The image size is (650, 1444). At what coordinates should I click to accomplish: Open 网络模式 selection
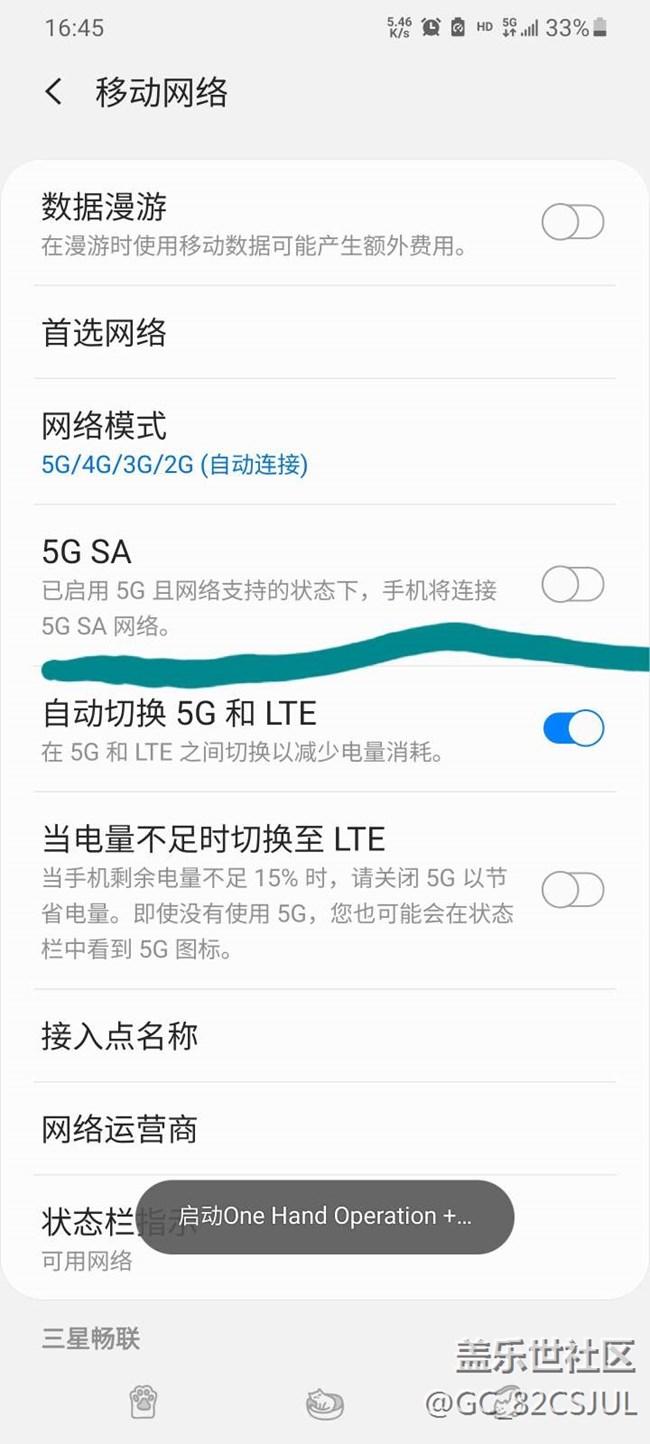pyautogui.click(x=325, y=442)
